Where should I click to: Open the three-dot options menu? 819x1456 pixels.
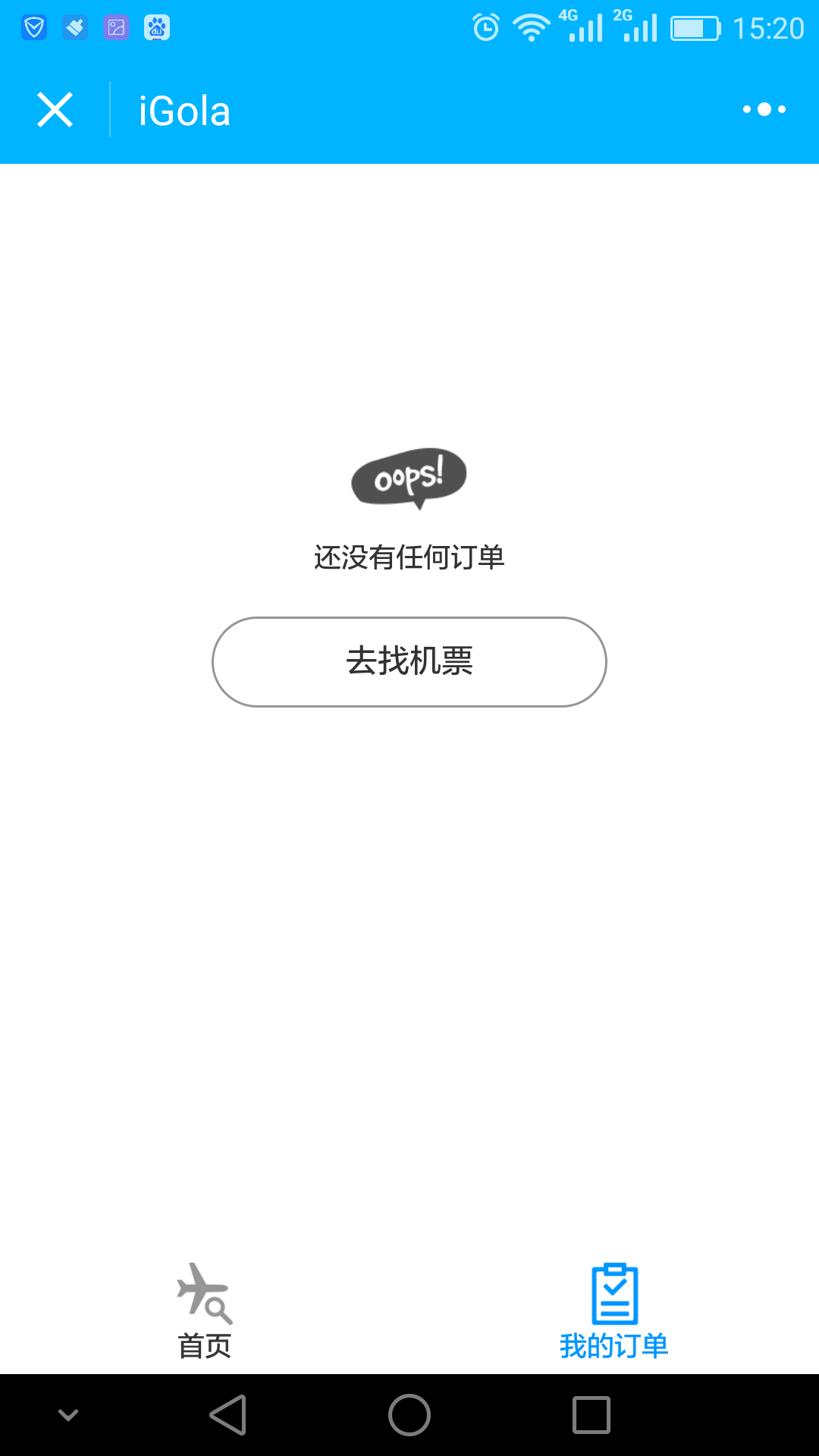(x=764, y=110)
